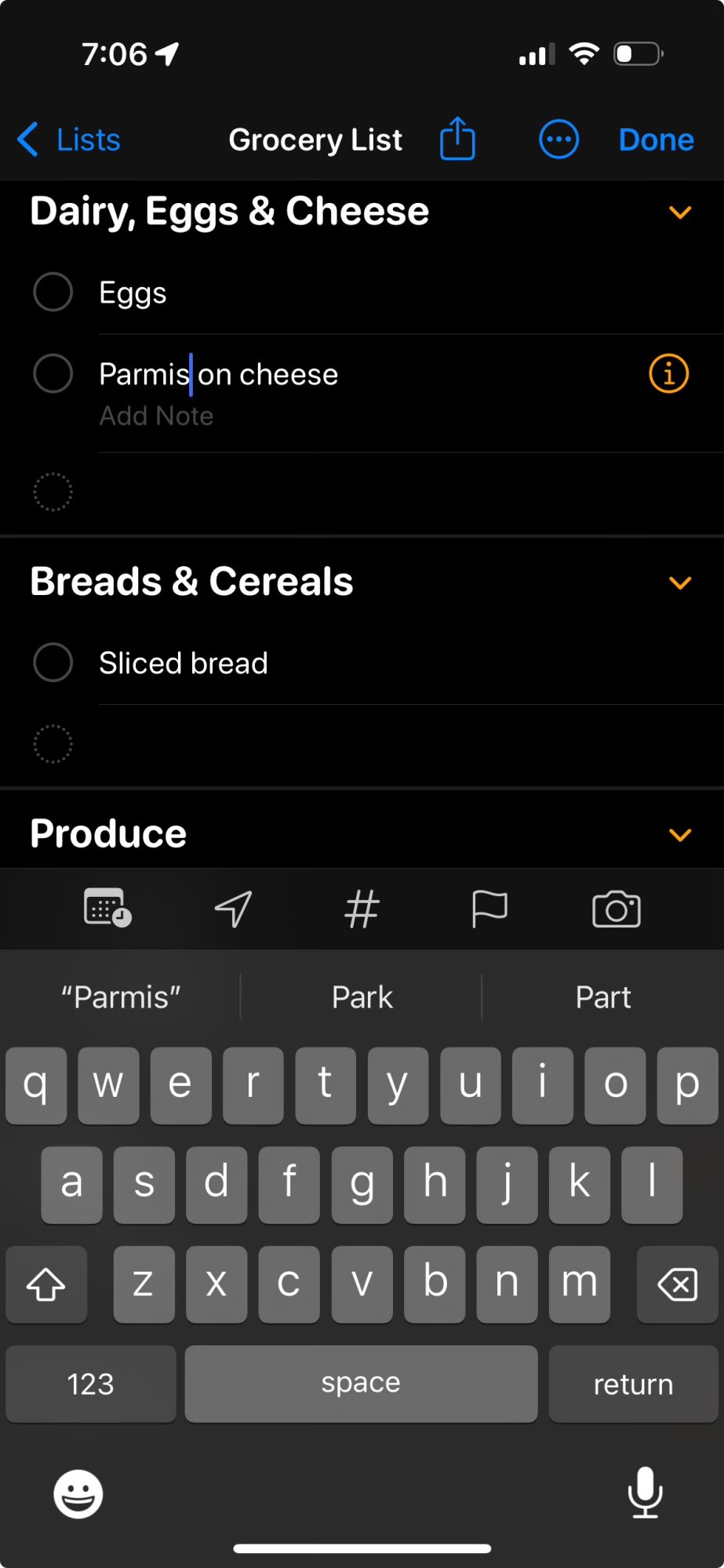Open details info for Parmison cheese
The width and height of the screenshot is (724, 1568).
point(668,373)
